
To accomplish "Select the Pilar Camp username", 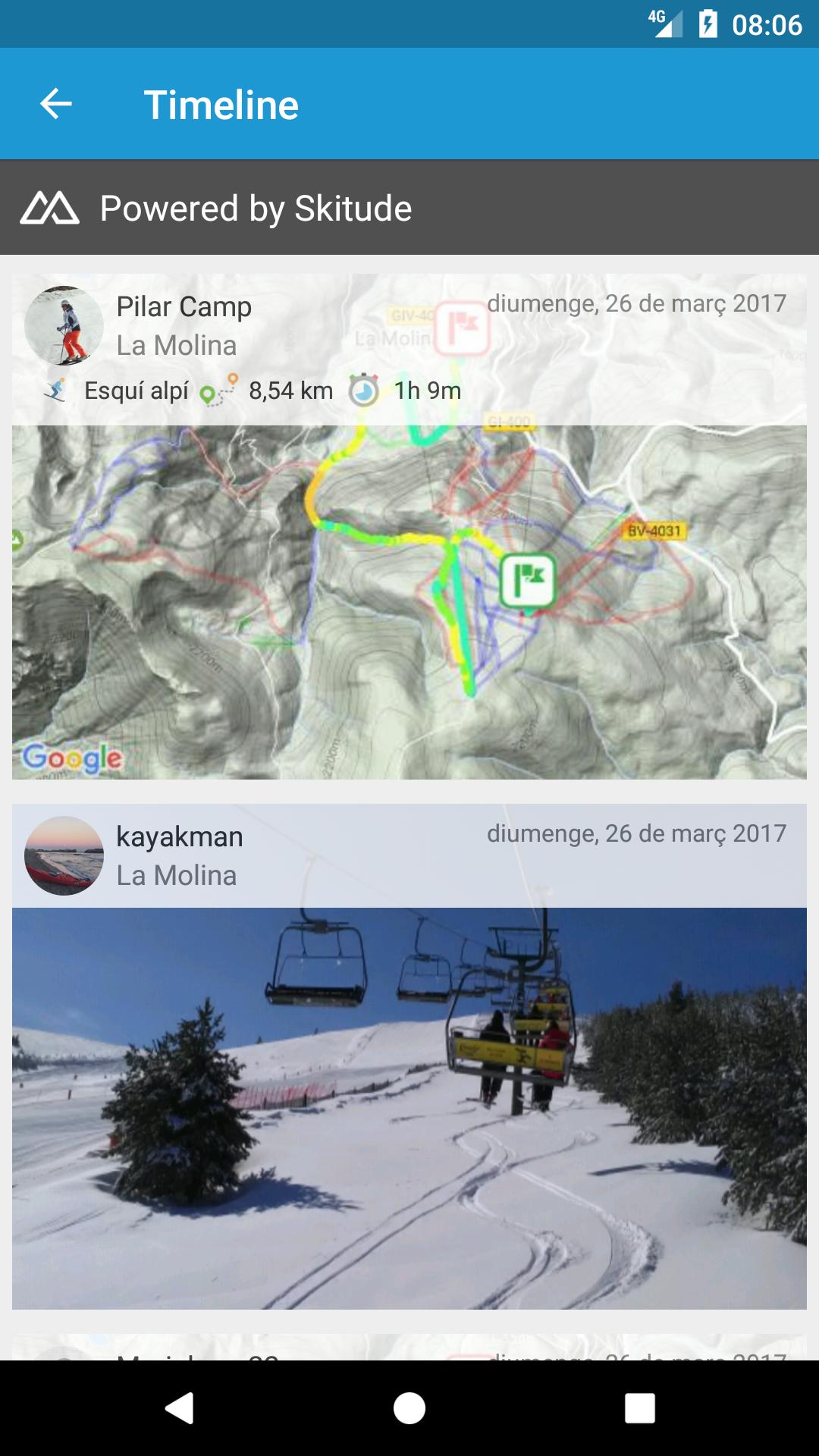I will click(184, 306).
